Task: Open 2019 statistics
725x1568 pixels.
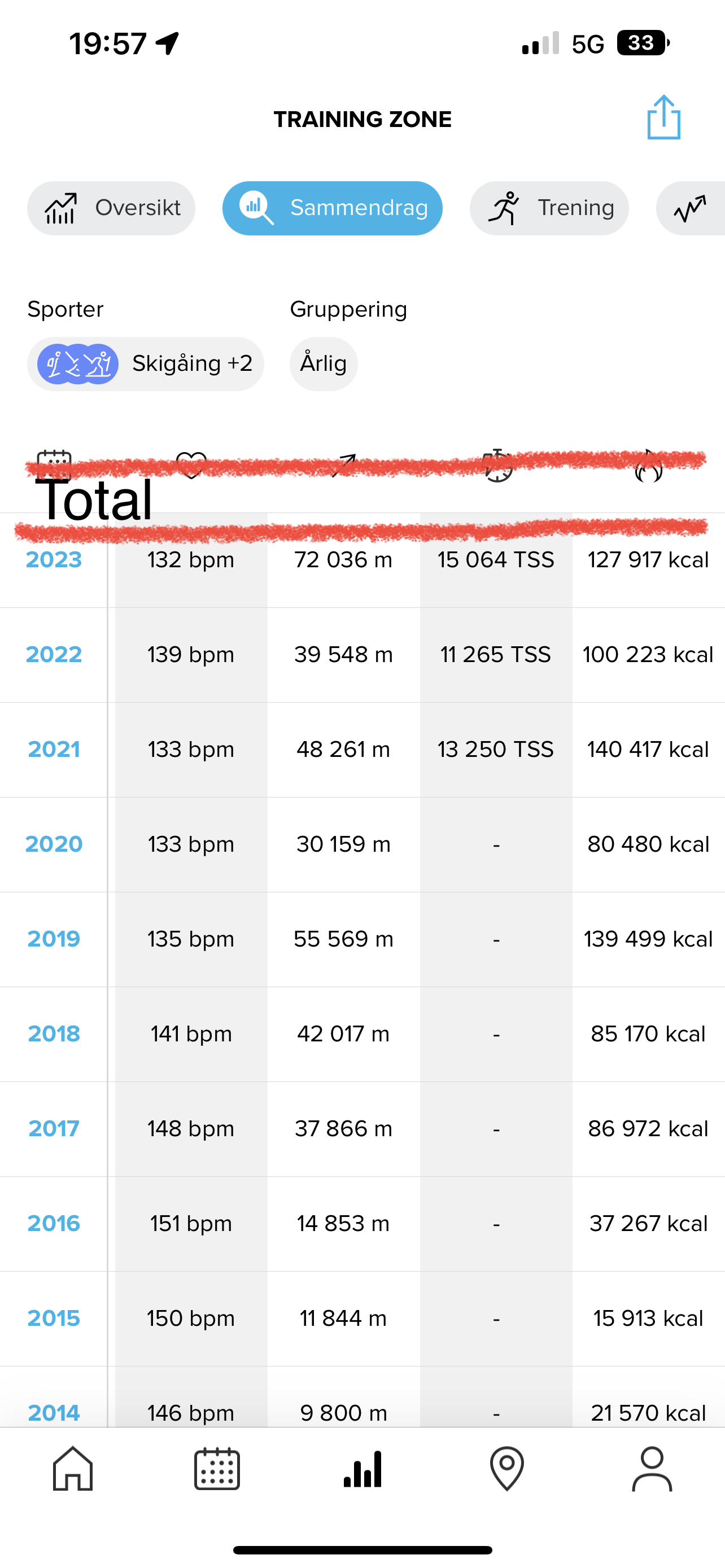Action: 54,939
